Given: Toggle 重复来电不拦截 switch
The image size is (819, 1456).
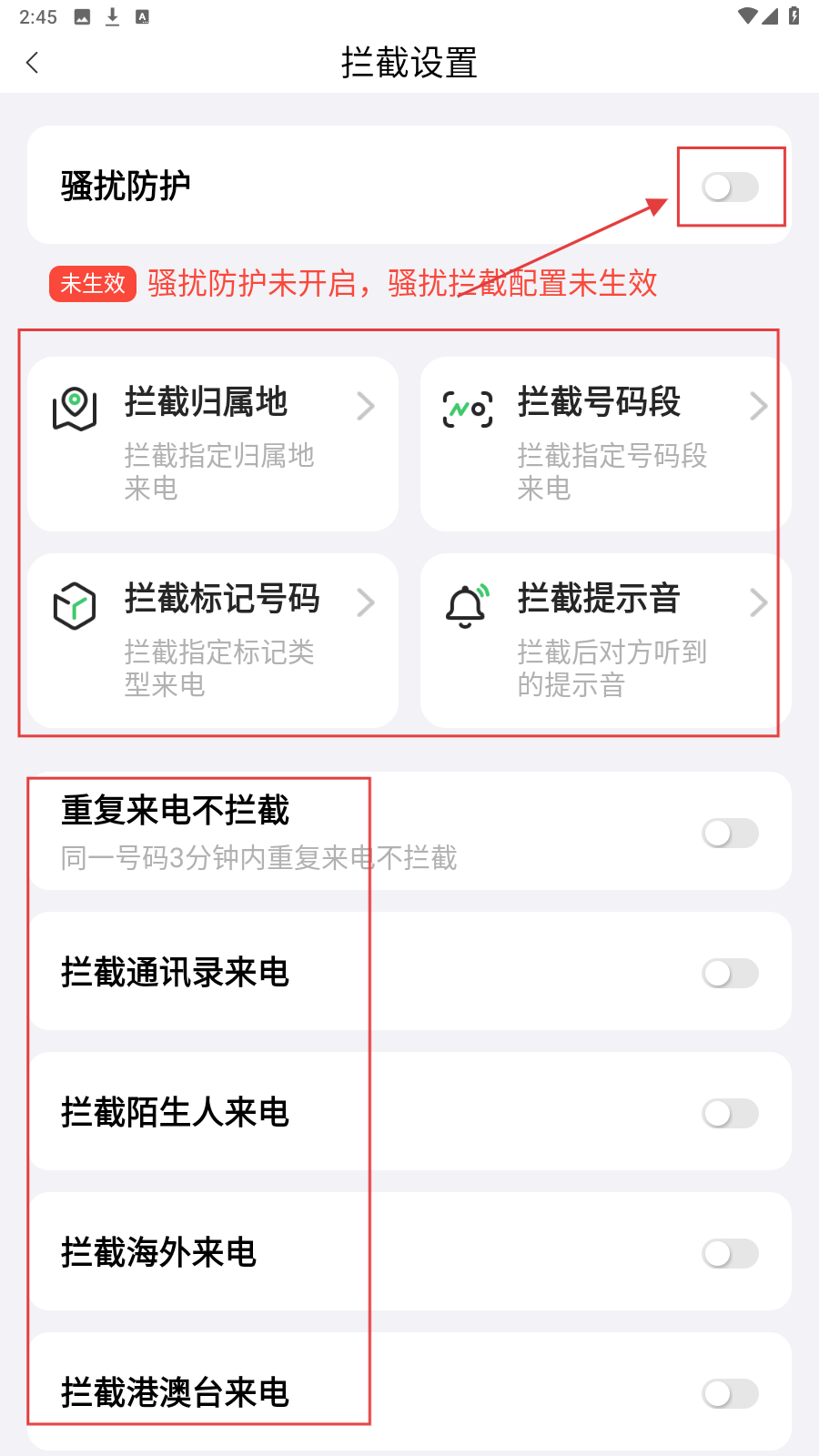Looking at the screenshot, I should coord(730,833).
